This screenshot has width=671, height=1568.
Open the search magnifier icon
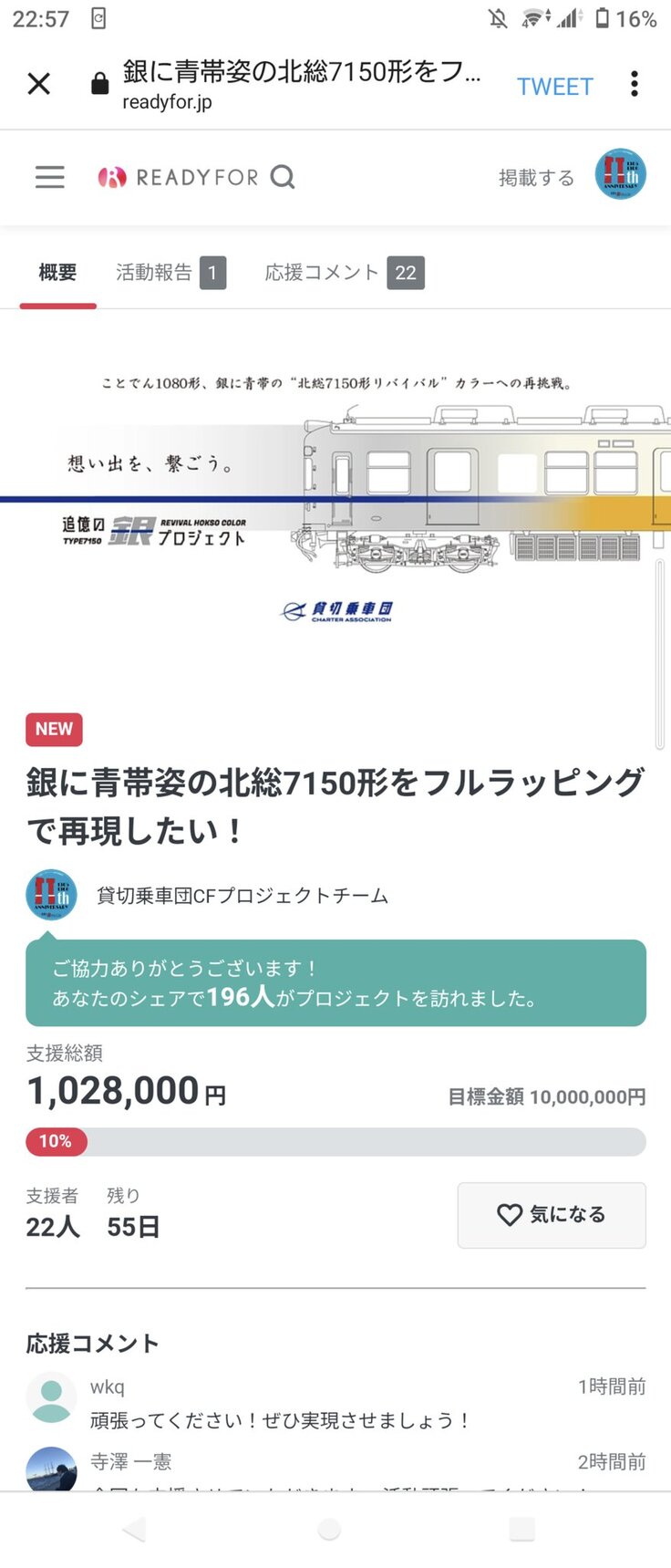284,177
